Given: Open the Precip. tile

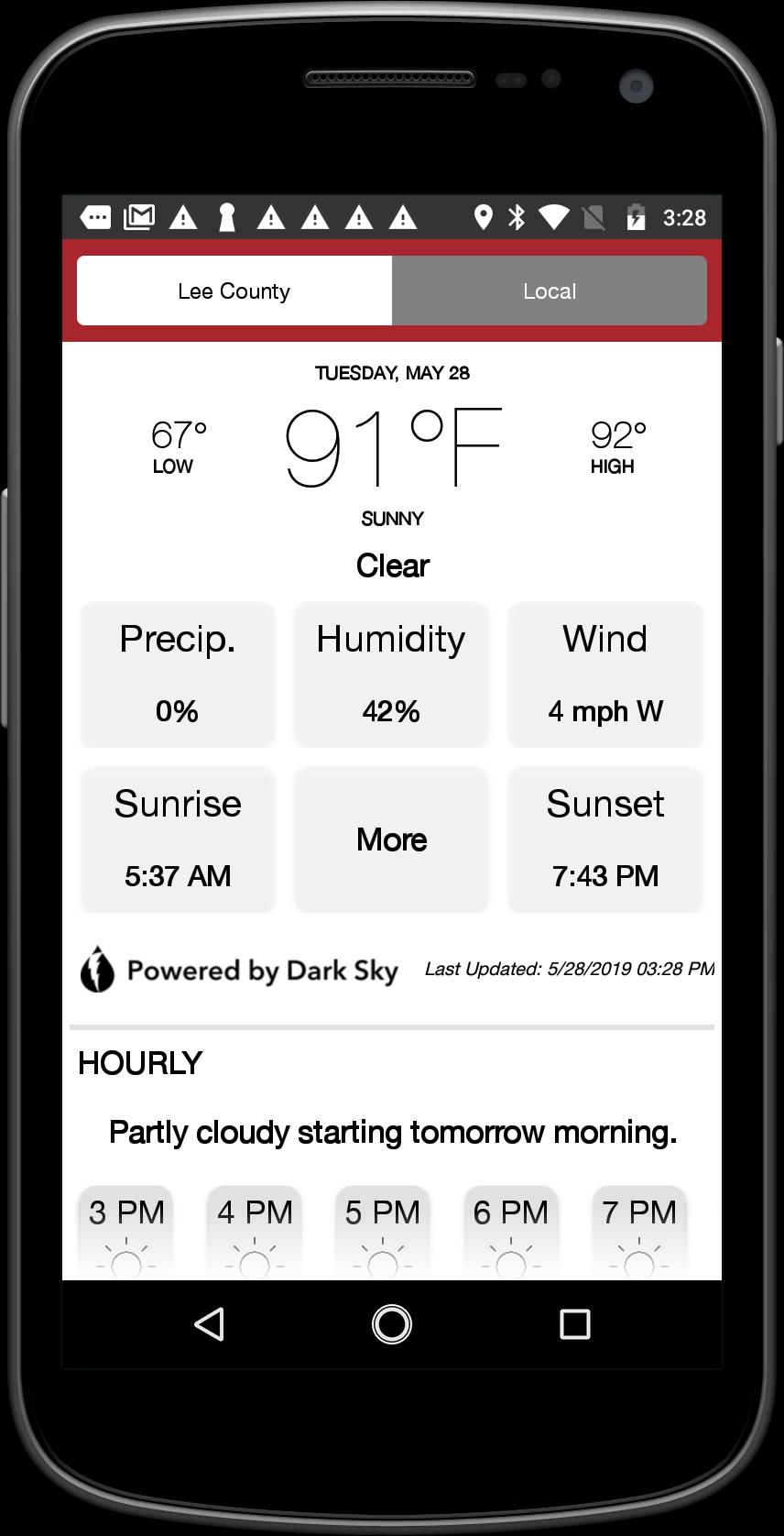Looking at the screenshot, I should coord(178,675).
